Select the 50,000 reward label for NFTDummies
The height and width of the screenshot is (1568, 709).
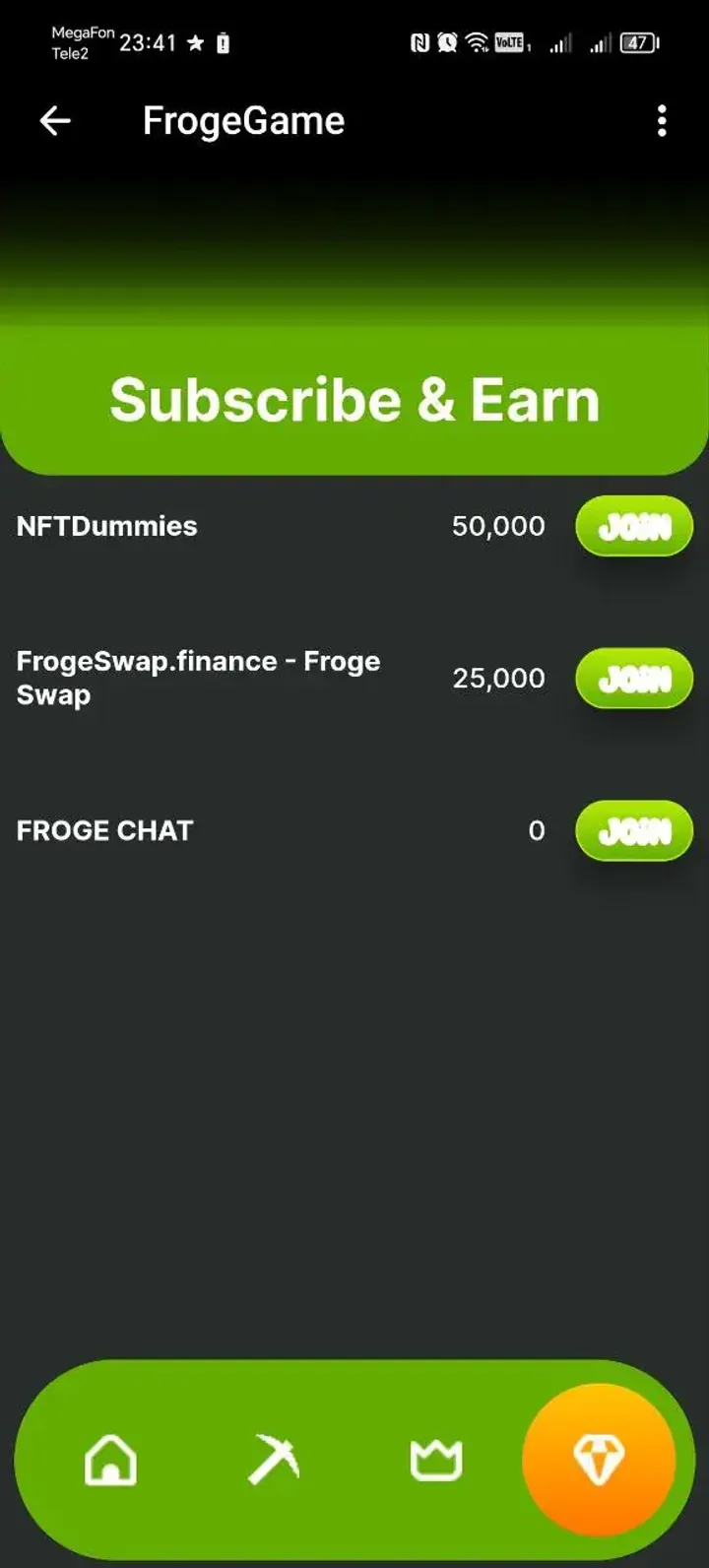[498, 526]
